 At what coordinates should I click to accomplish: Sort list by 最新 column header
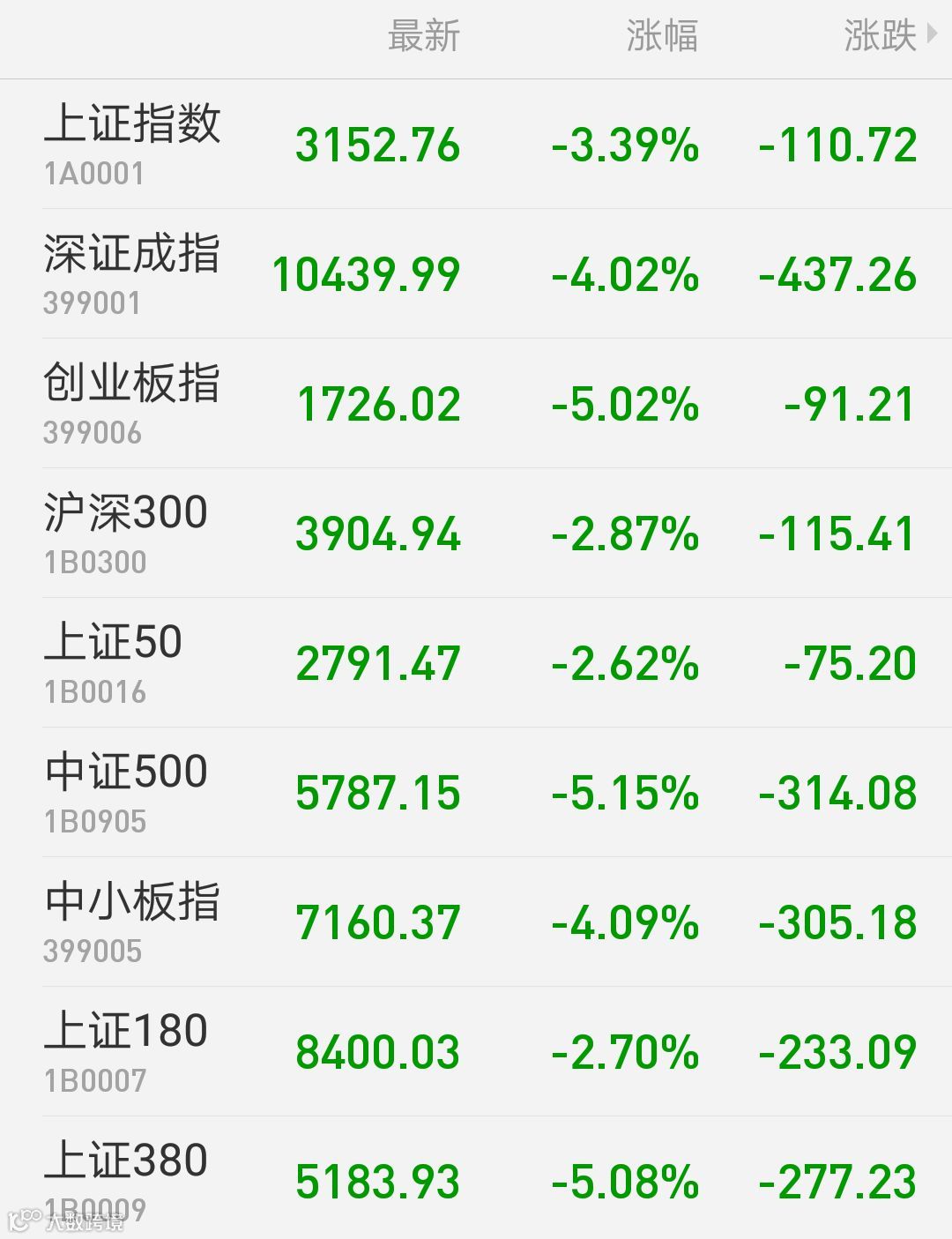click(424, 37)
